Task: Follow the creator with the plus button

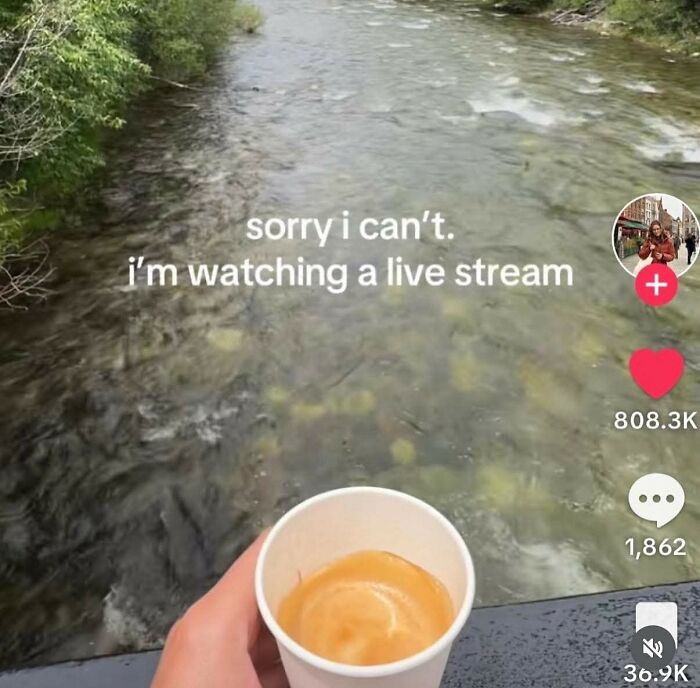Action: pos(655,286)
